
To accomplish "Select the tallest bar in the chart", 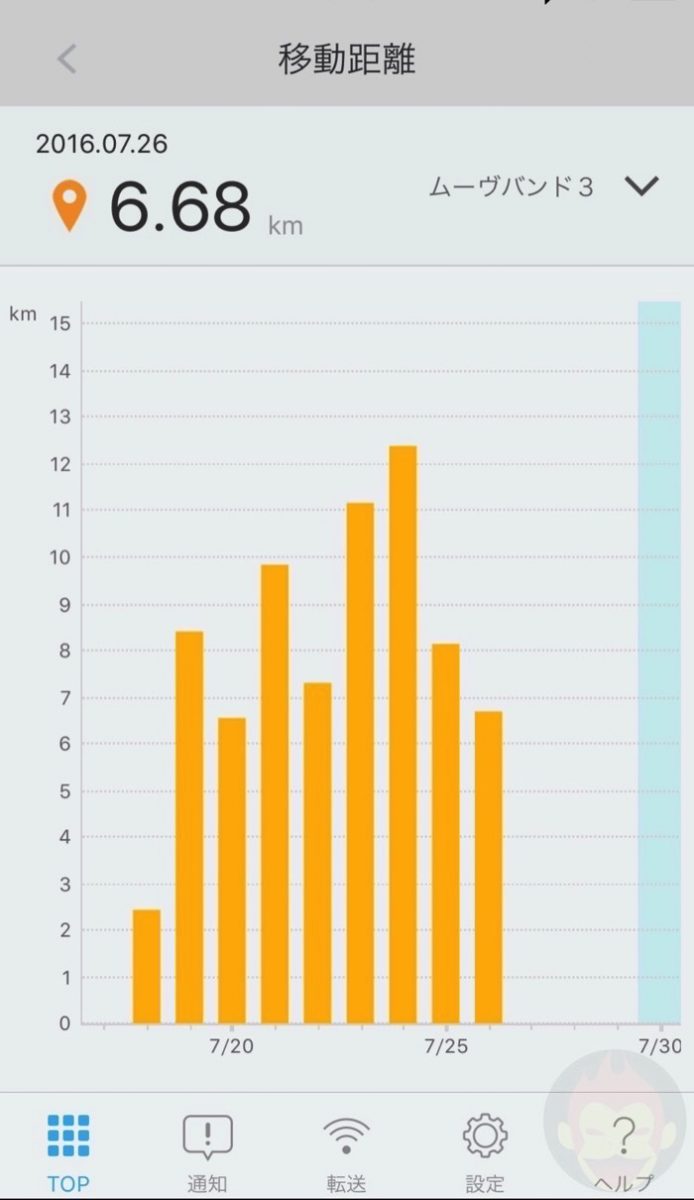I will 403,735.
